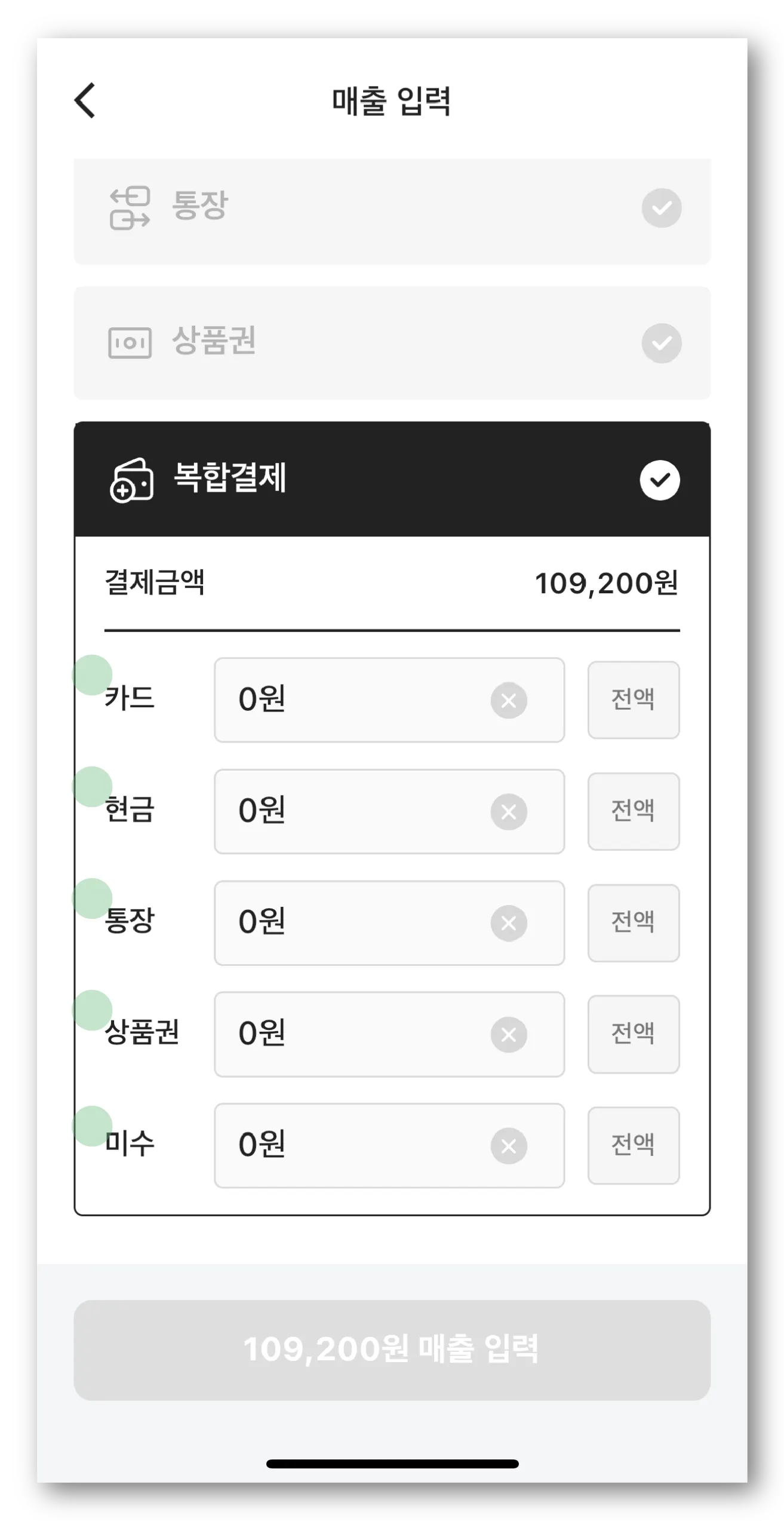The image size is (784, 1521).
Task: Select the 통장 payment method
Action: [392, 208]
